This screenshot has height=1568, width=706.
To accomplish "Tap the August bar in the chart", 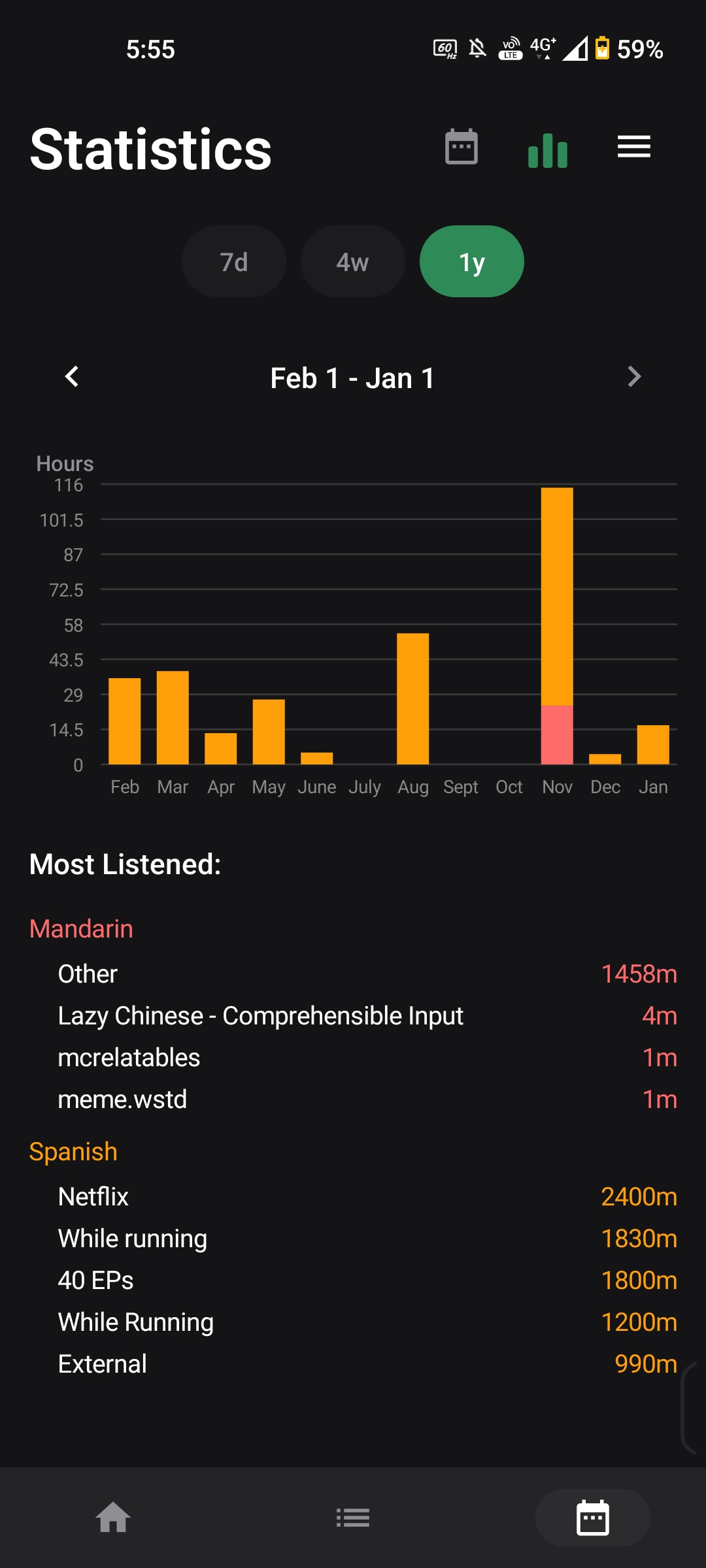I will click(413, 696).
